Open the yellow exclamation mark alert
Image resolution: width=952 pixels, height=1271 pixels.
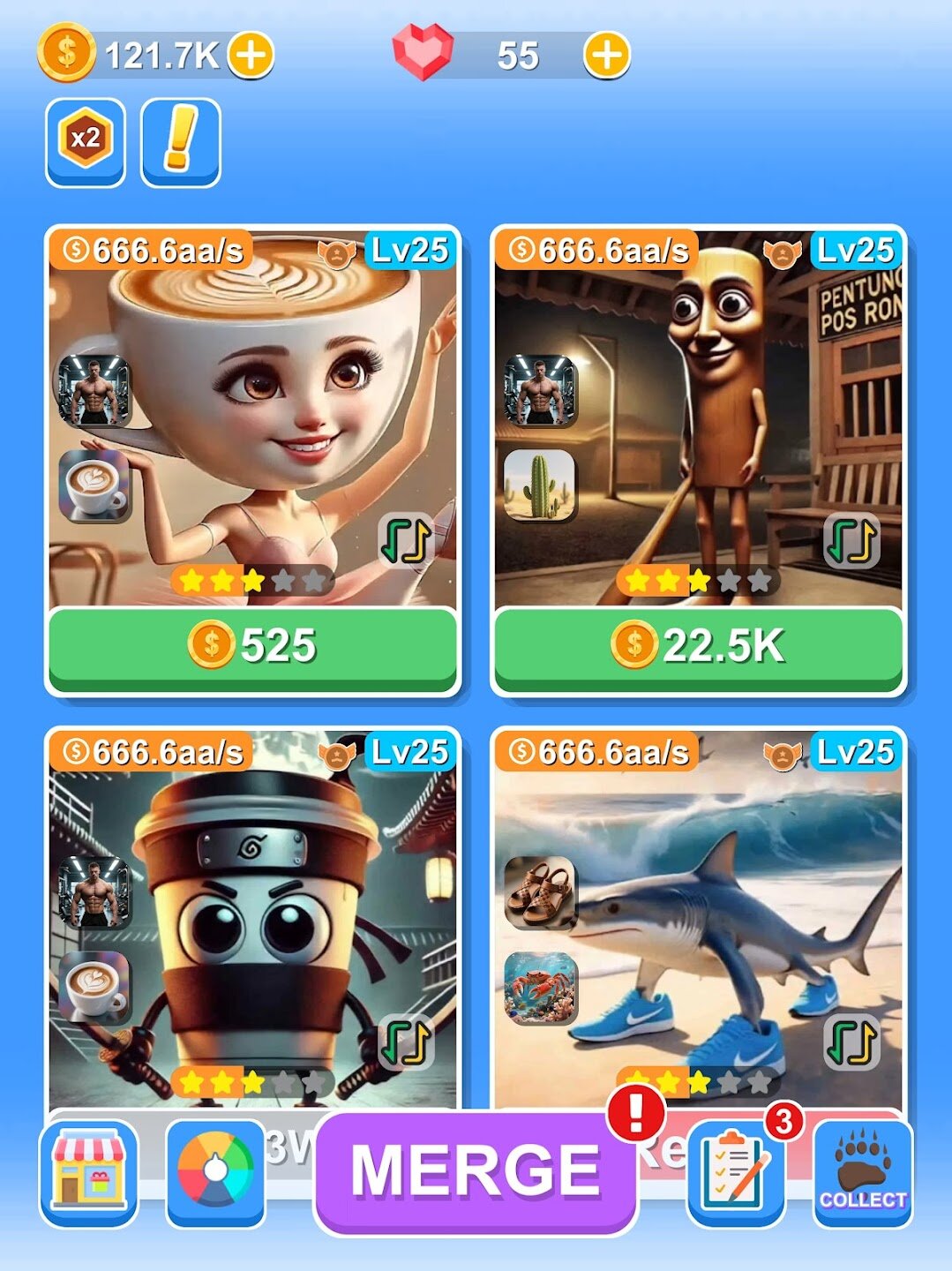pyautogui.click(x=181, y=141)
